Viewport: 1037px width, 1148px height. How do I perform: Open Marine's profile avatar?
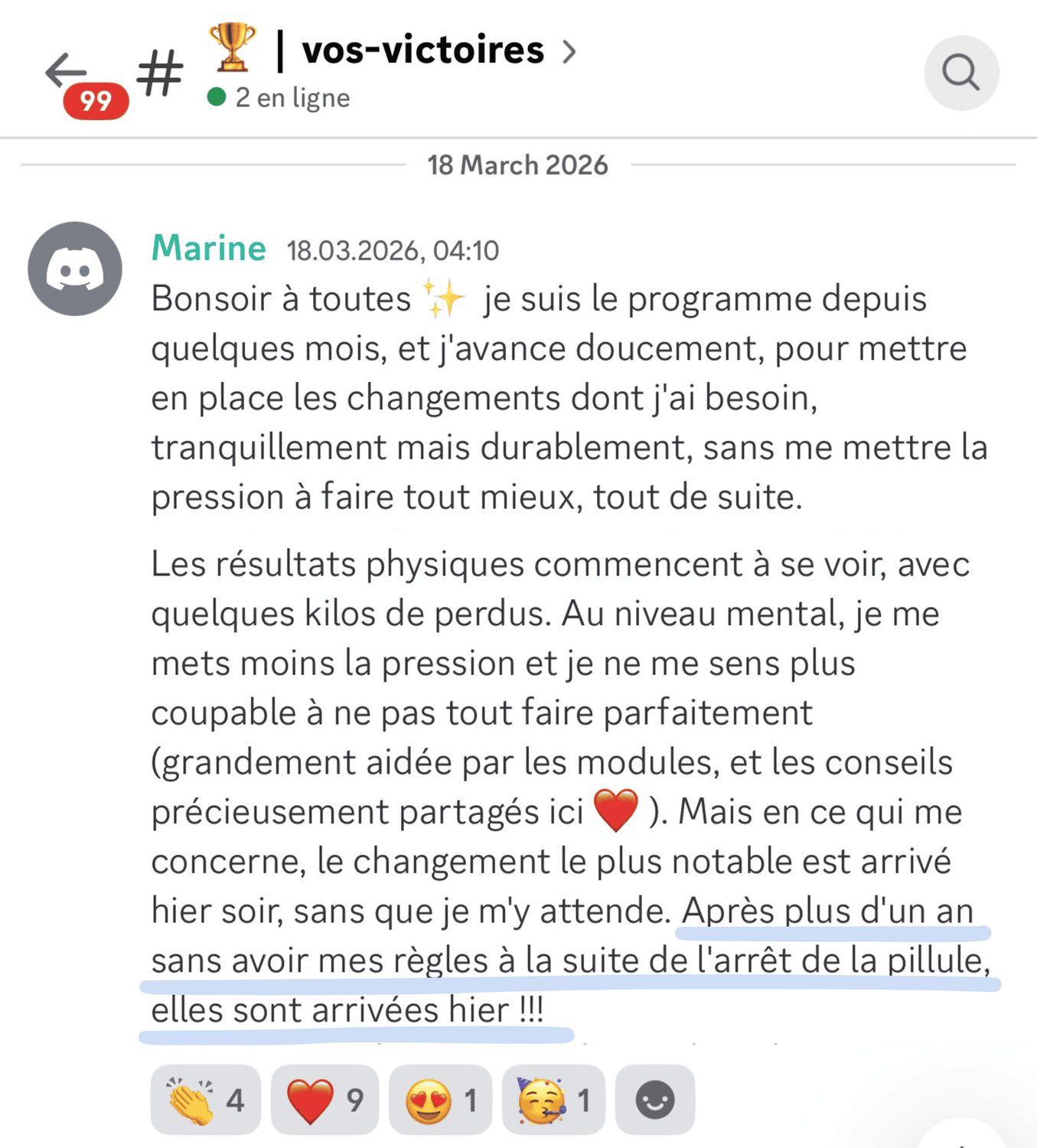coord(75,269)
